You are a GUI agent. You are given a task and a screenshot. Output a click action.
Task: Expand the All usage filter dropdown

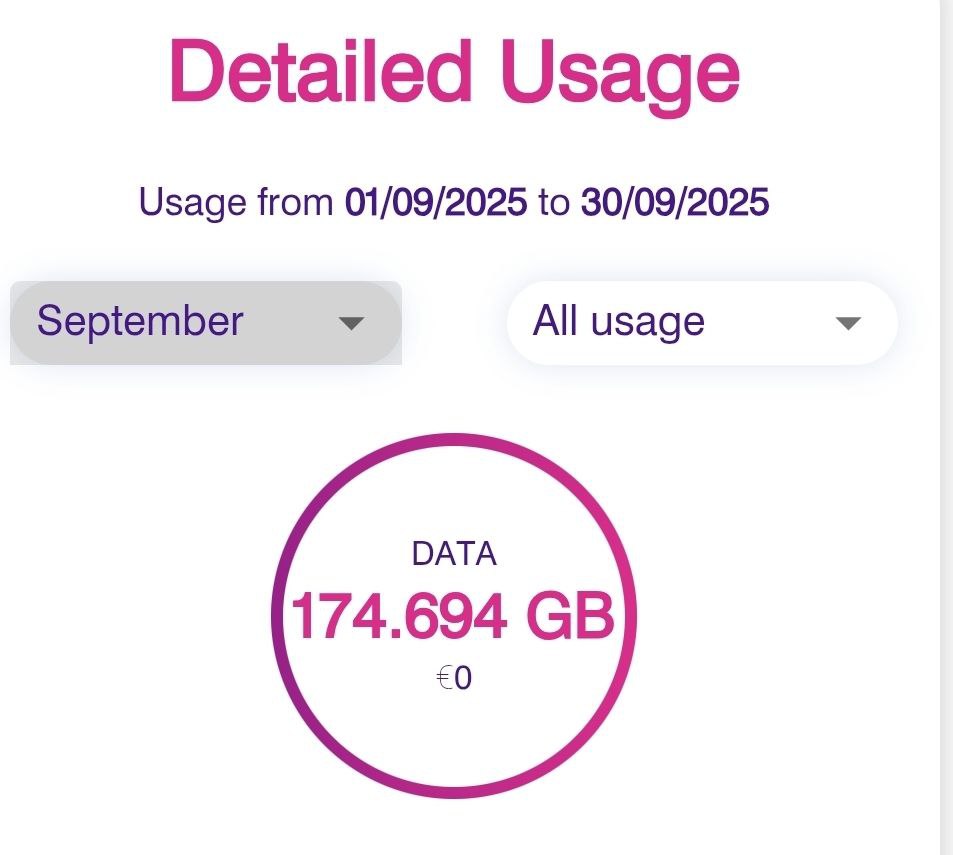coord(701,322)
